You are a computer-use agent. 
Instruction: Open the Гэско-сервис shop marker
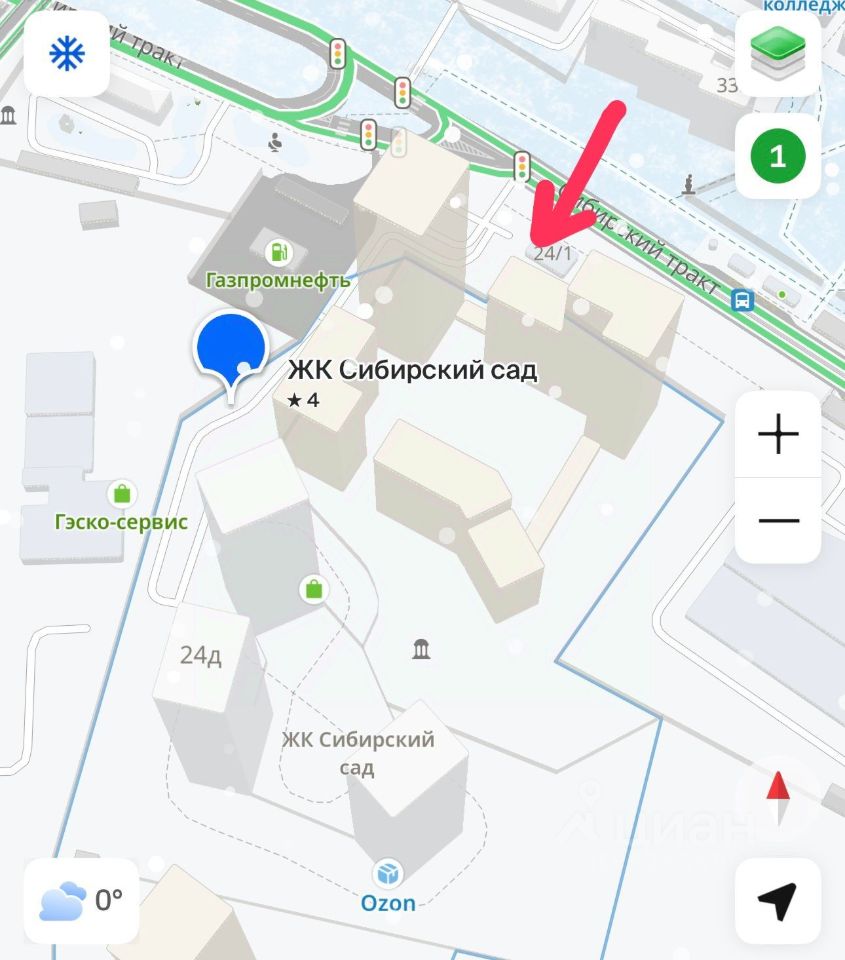pos(122,493)
